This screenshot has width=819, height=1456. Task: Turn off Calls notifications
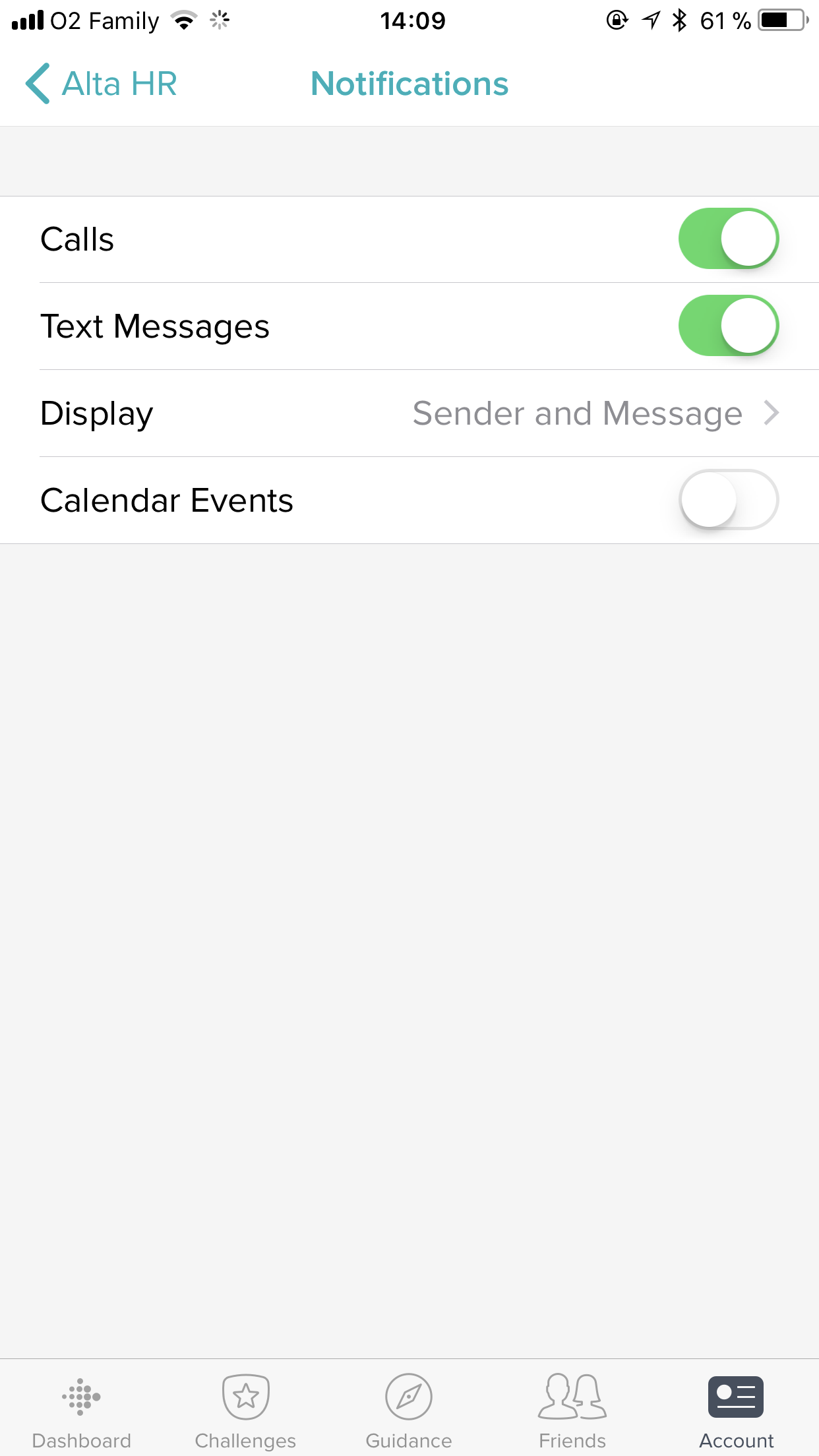coord(728,239)
